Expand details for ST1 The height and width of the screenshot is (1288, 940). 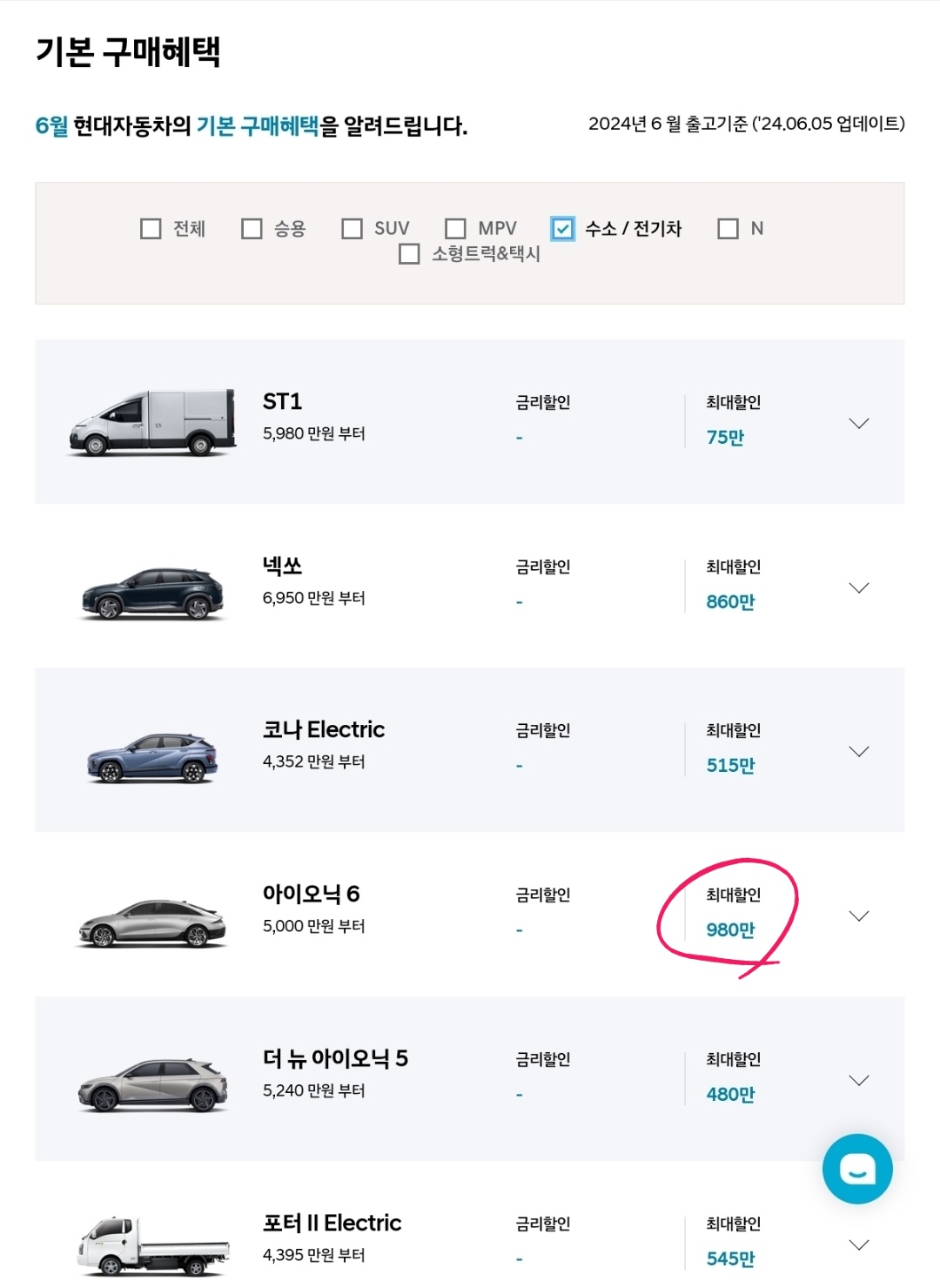tap(860, 422)
